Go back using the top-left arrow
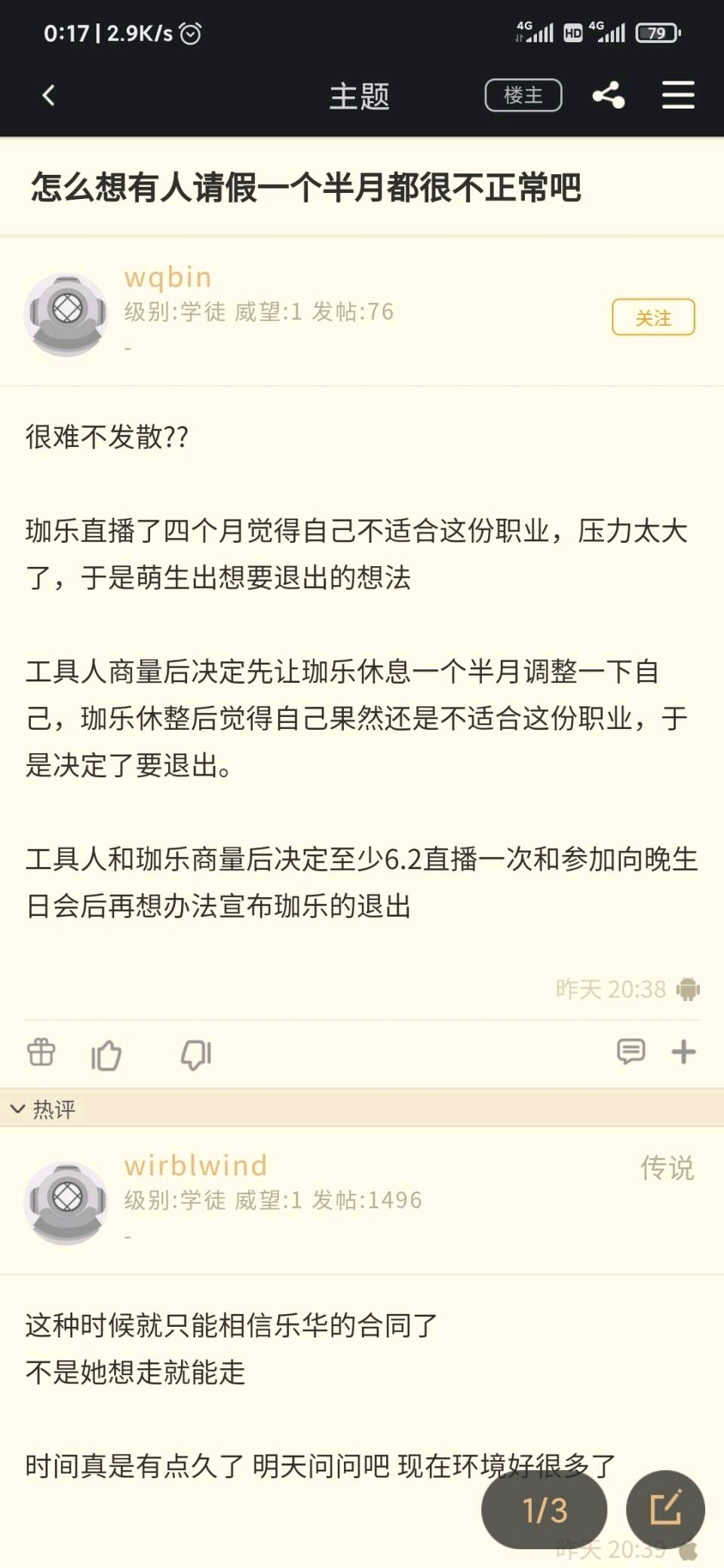 tap(49, 96)
